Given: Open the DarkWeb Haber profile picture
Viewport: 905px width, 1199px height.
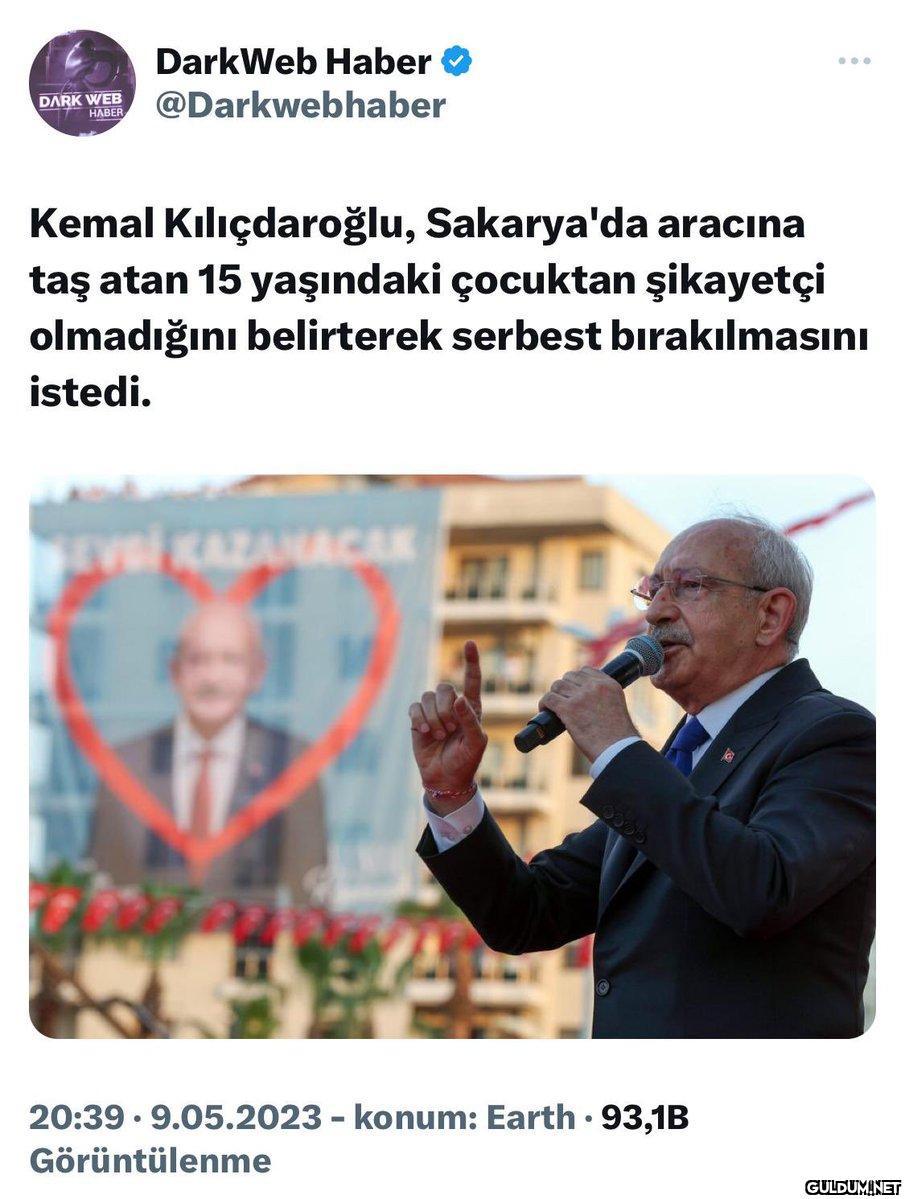Looking at the screenshot, I should point(82,83).
